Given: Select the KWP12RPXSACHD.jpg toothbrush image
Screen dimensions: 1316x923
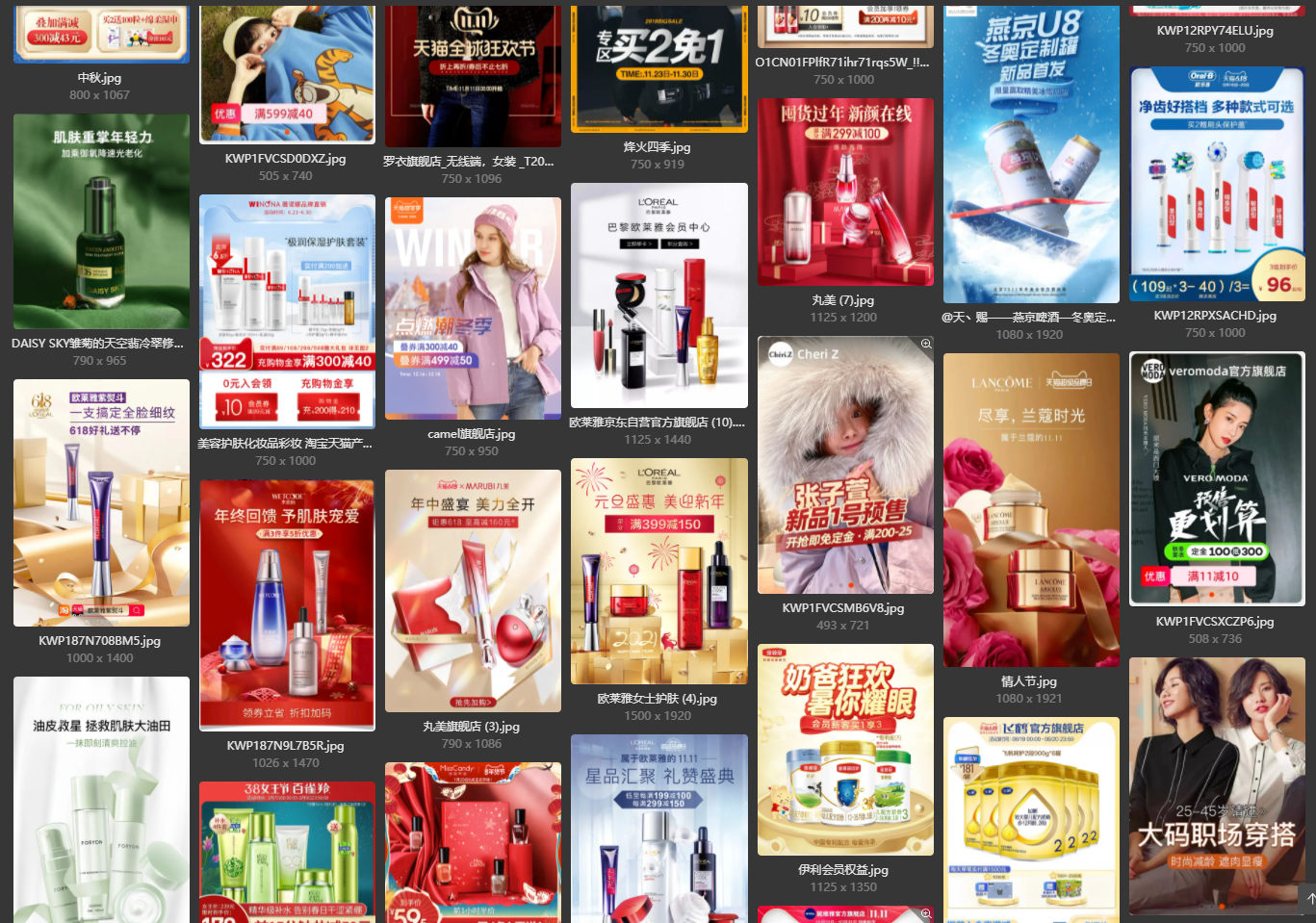Looking at the screenshot, I should (1217, 184).
